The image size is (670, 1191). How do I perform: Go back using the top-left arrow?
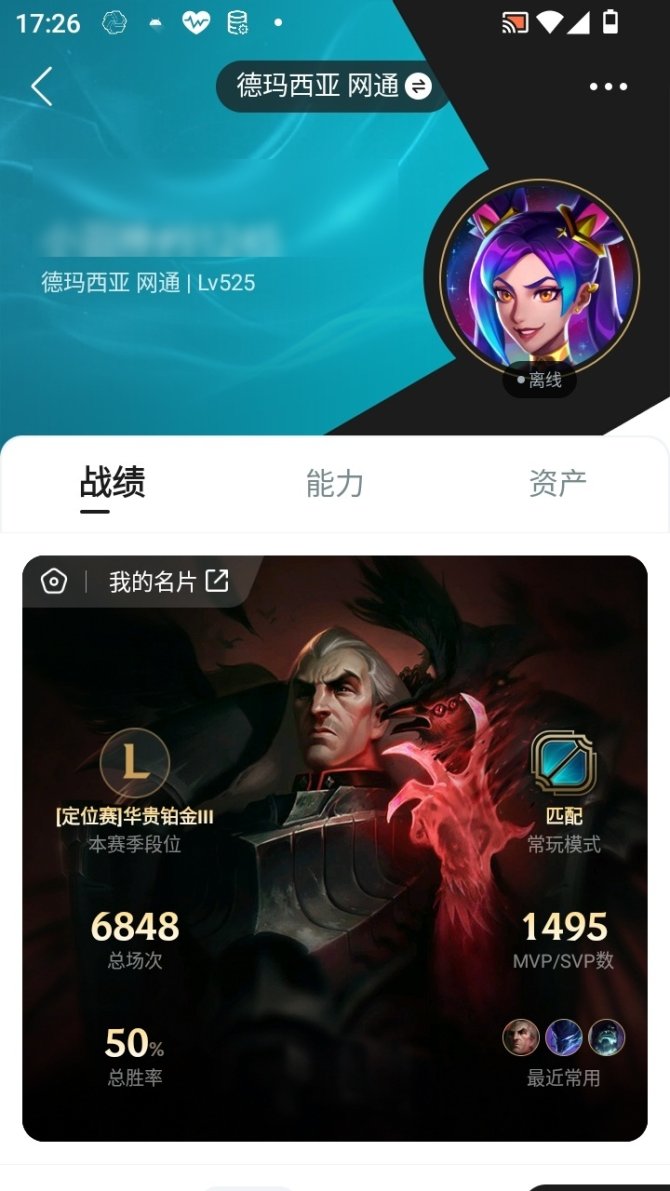[41, 87]
